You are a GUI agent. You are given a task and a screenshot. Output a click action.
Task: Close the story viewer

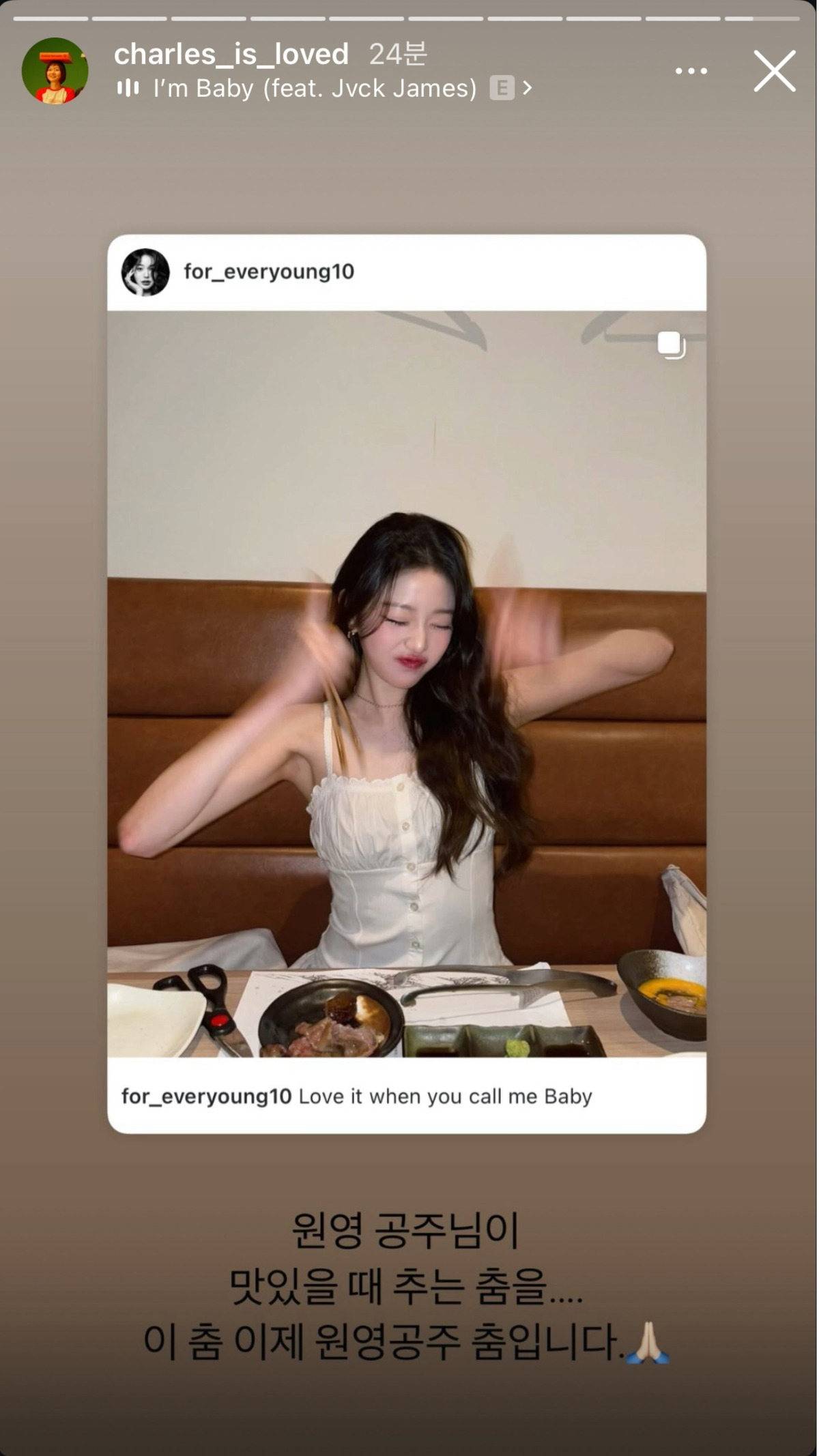775,71
